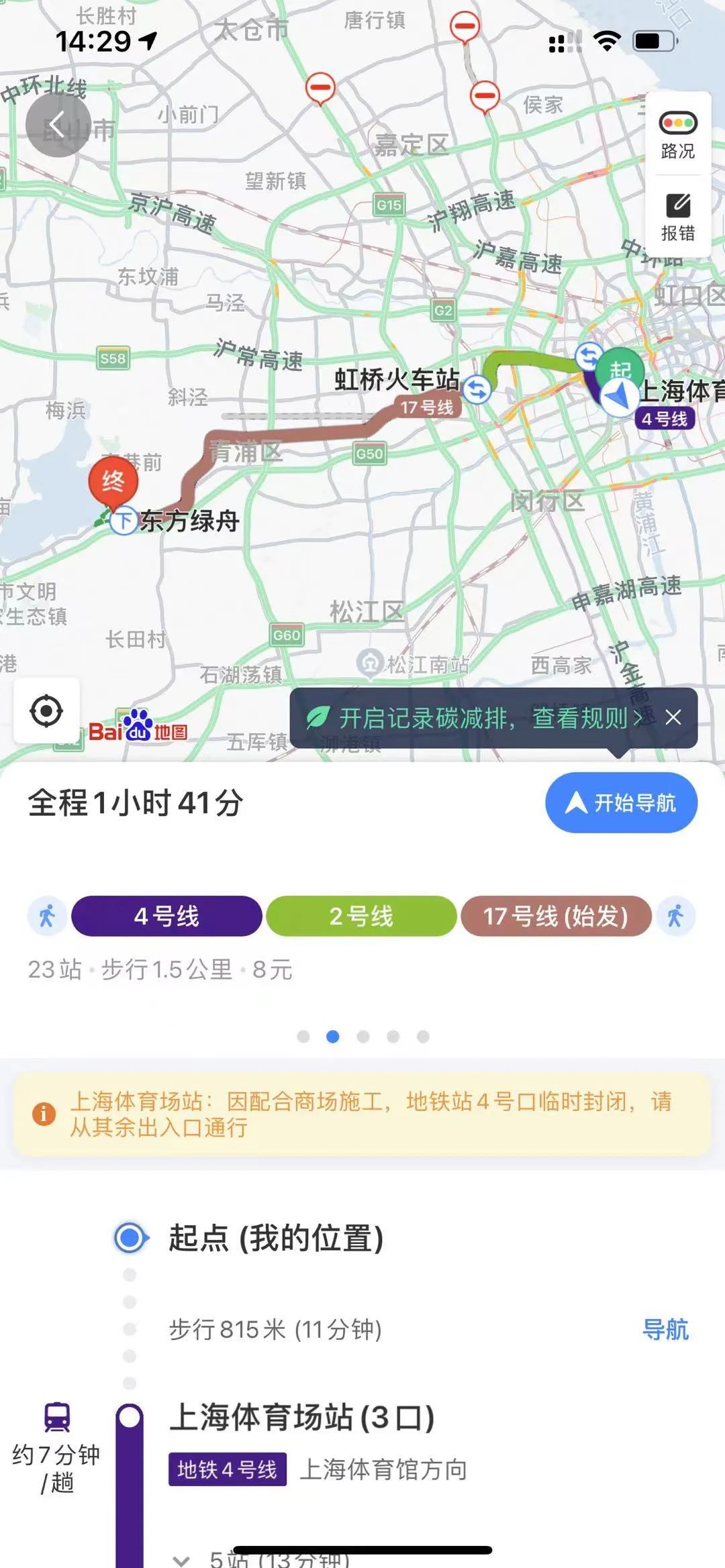Screen dimensions: 725x1568
Task: Go back using the arrow button
Action: (x=58, y=125)
